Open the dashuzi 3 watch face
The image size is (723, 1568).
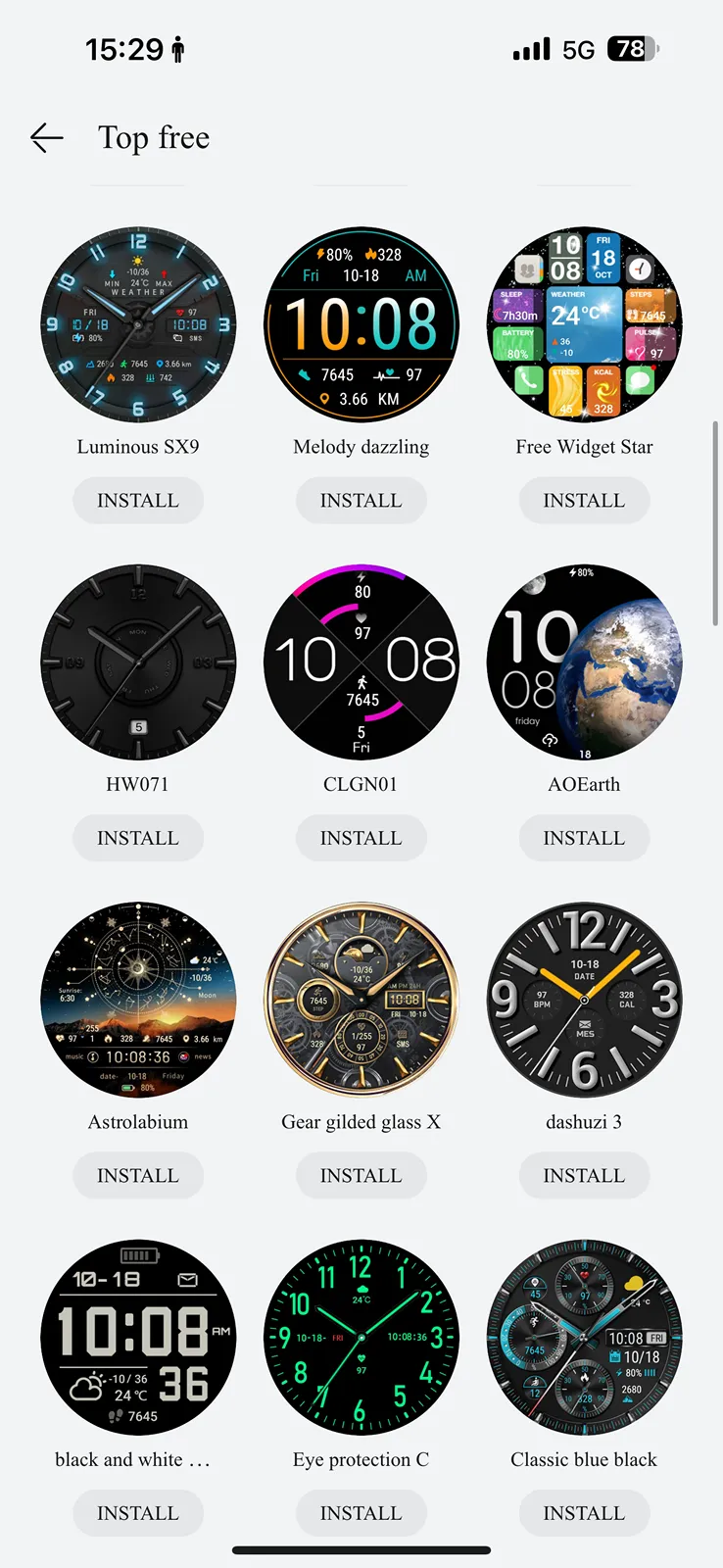click(x=584, y=1000)
